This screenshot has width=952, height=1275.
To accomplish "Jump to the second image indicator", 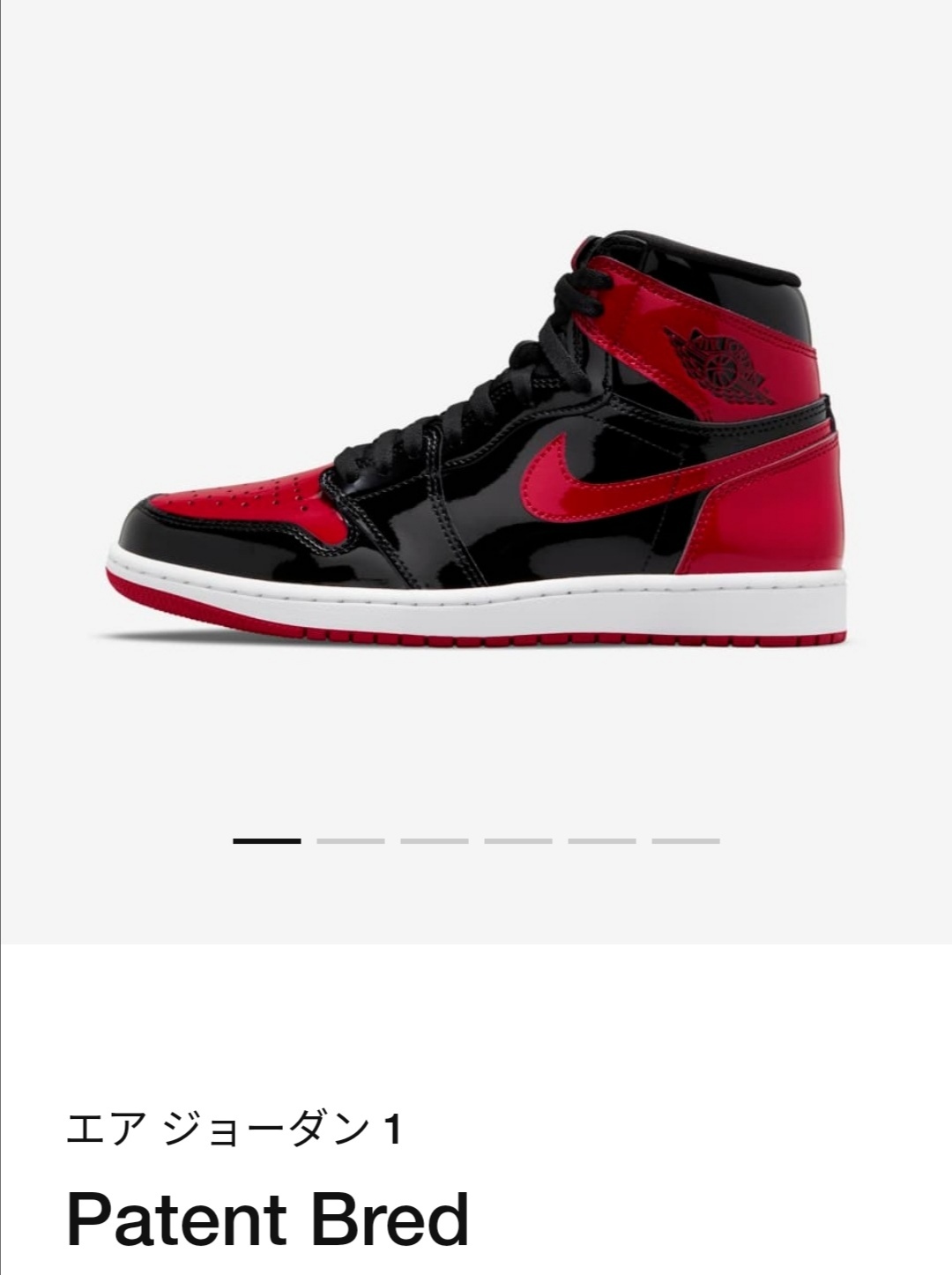I will (x=350, y=841).
